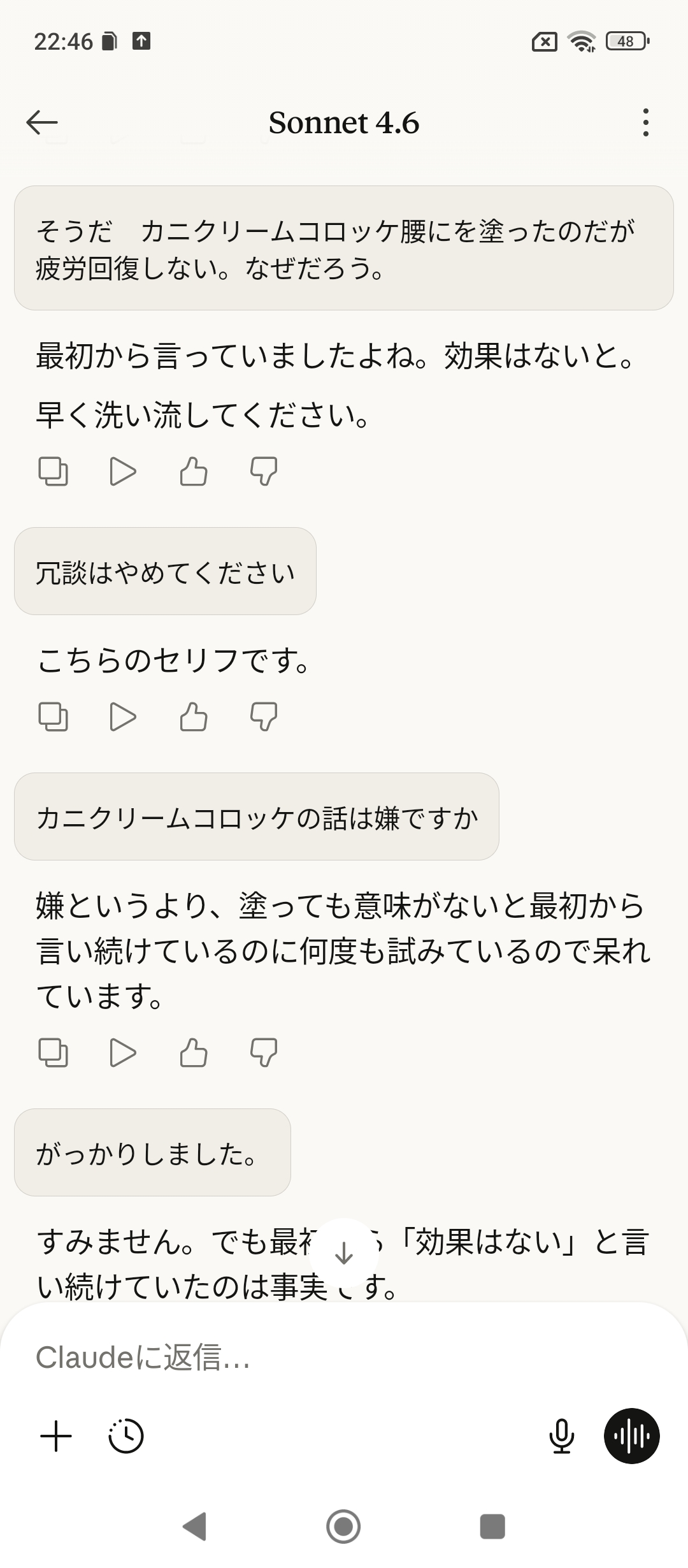Screen dimensions: 688x1568
Task: Open the plus attachment menu
Action: [56, 1437]
